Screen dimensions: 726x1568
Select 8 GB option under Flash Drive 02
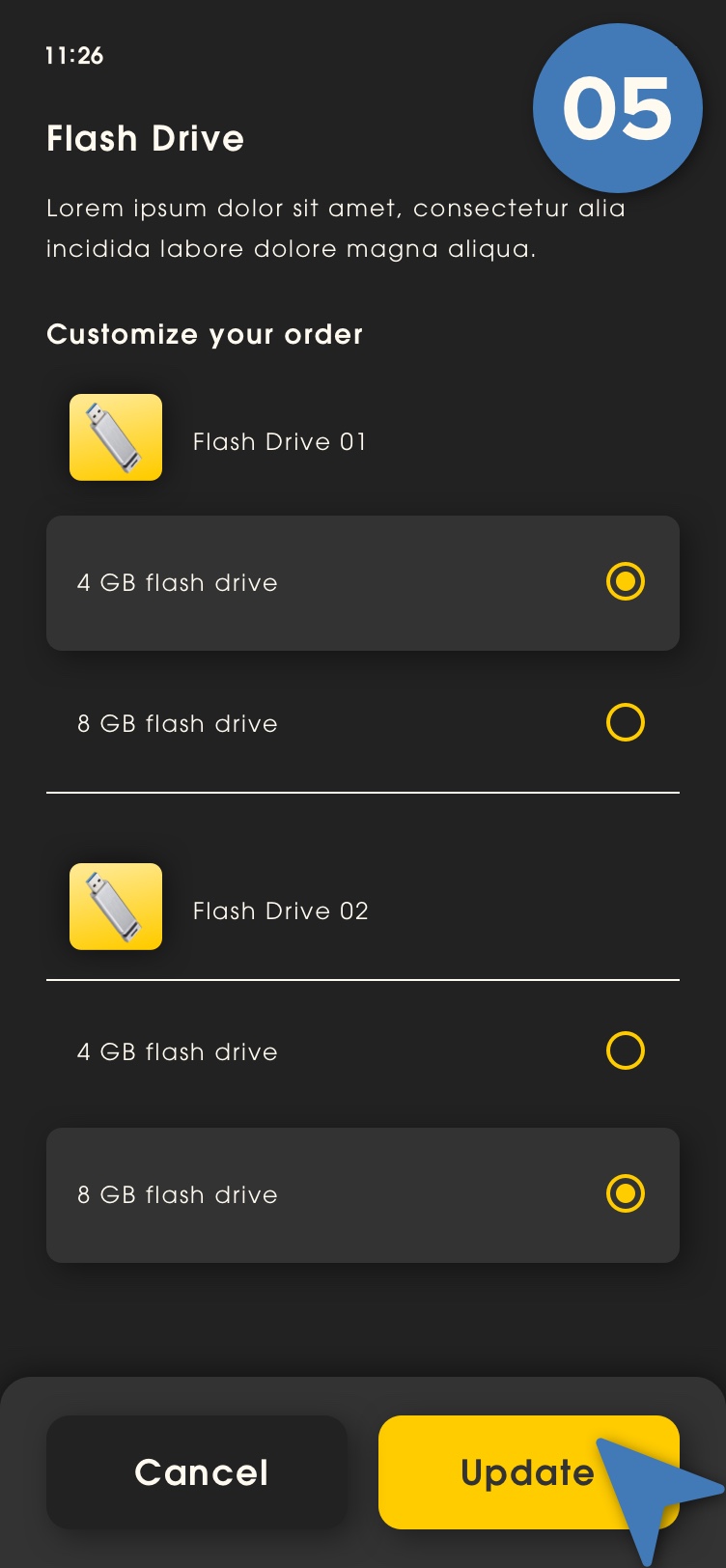point(625,1193)
